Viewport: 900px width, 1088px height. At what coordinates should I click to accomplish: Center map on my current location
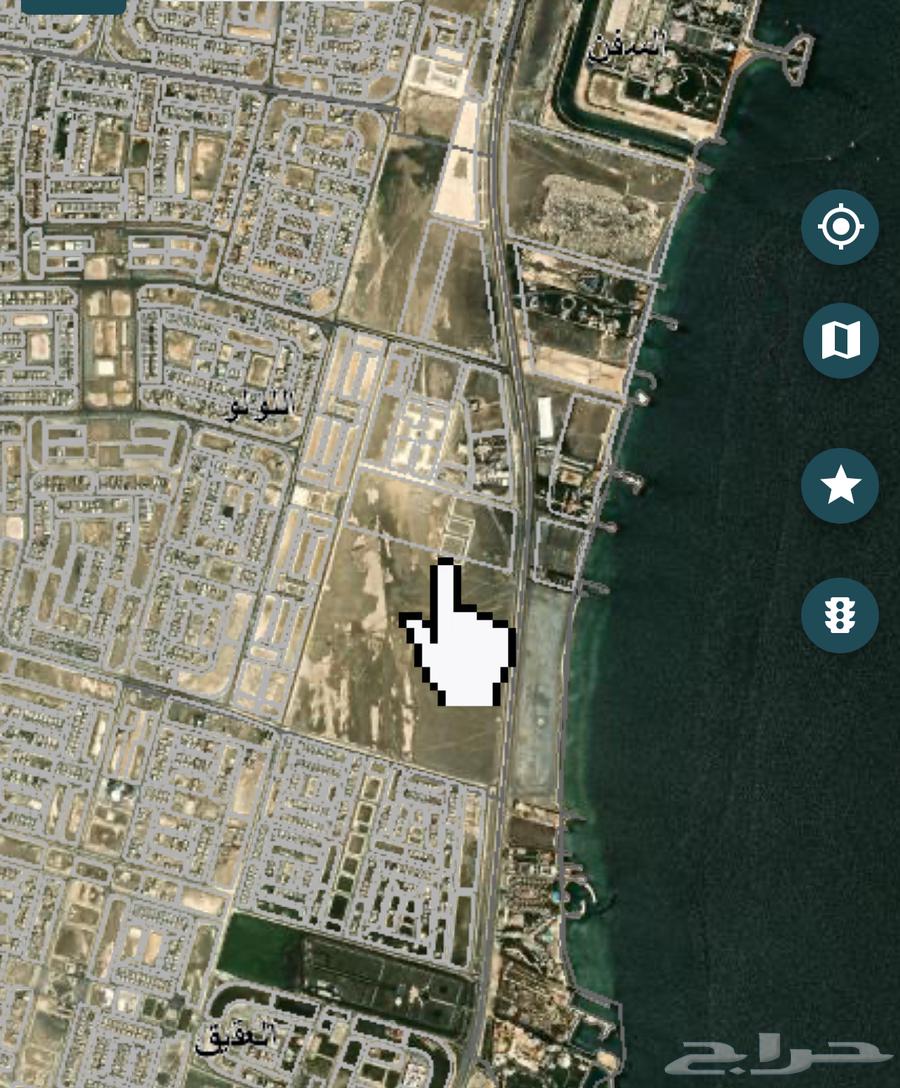[x=840, y=227]
